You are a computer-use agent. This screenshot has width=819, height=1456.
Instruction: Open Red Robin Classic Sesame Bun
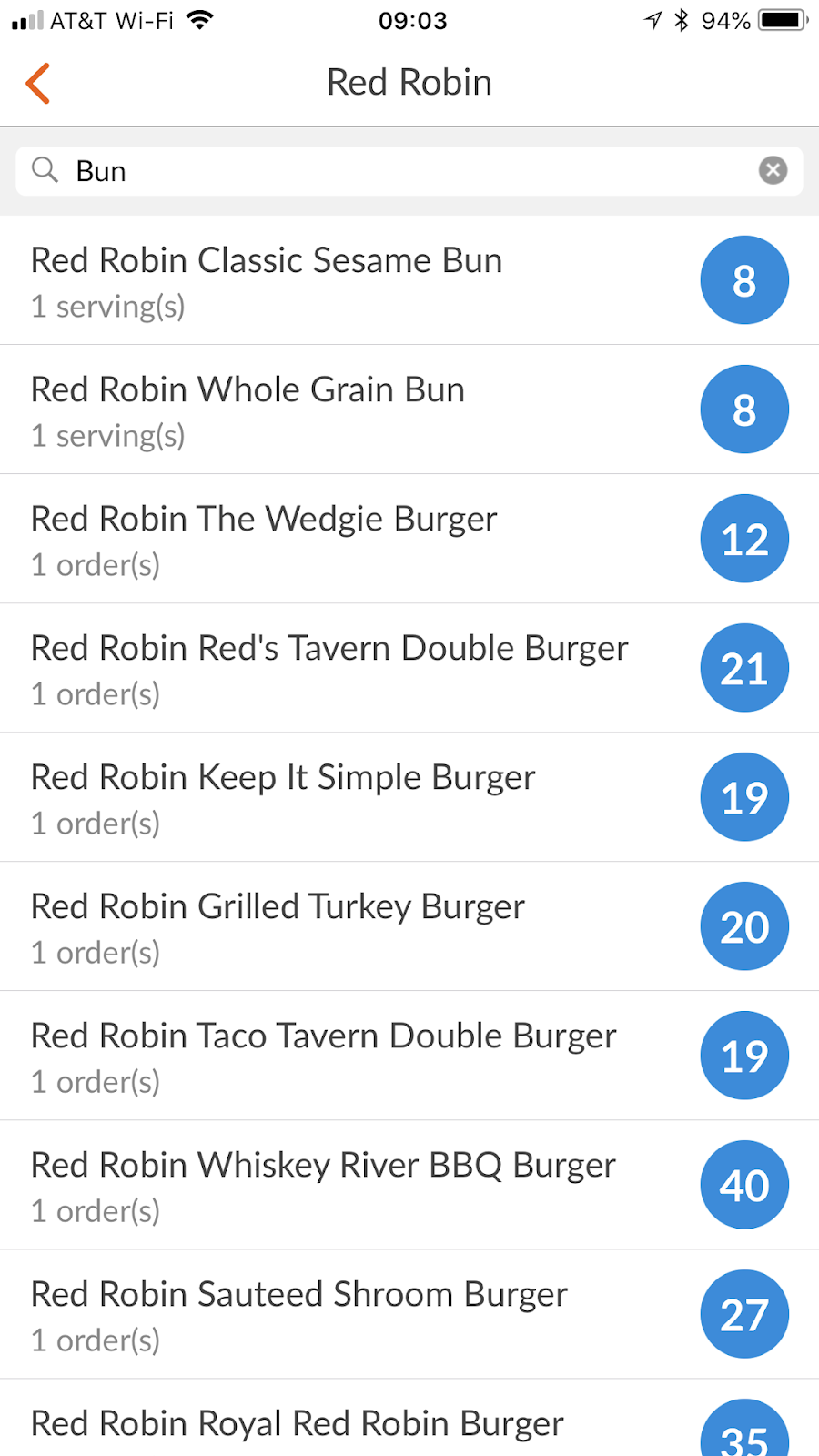coord(409,280)
